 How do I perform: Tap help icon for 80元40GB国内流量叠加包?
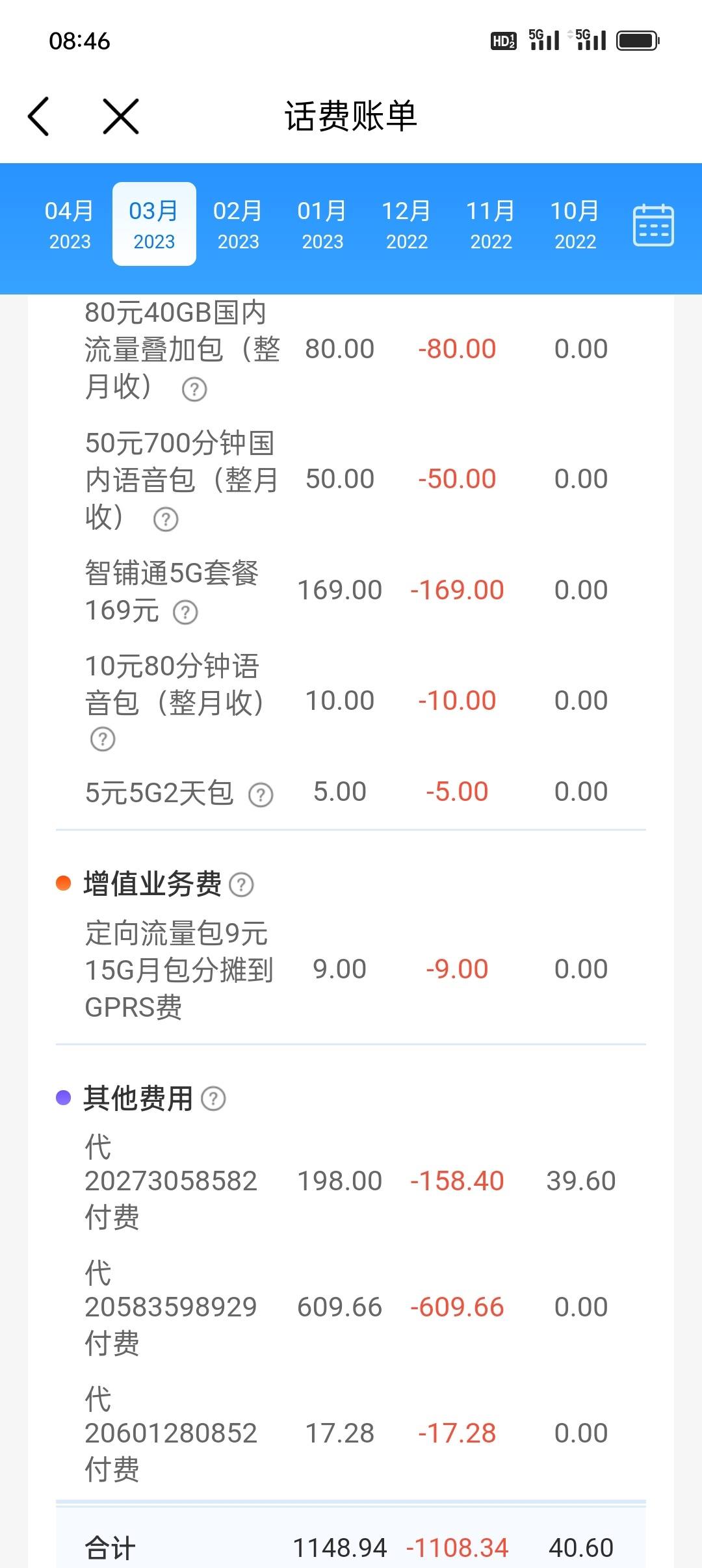194,389
